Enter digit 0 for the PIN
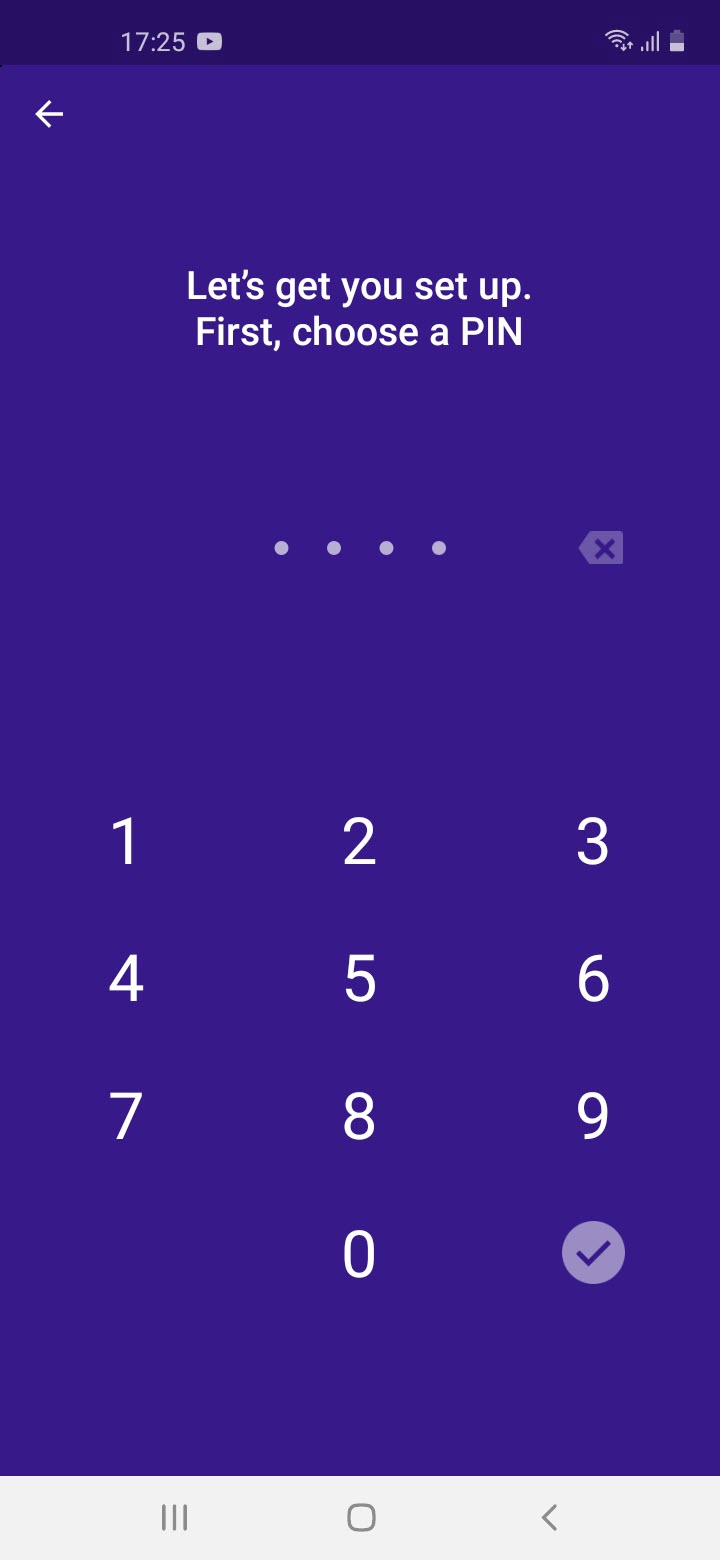Screen dimensions: 720x1560 [x=359, y=1254]
